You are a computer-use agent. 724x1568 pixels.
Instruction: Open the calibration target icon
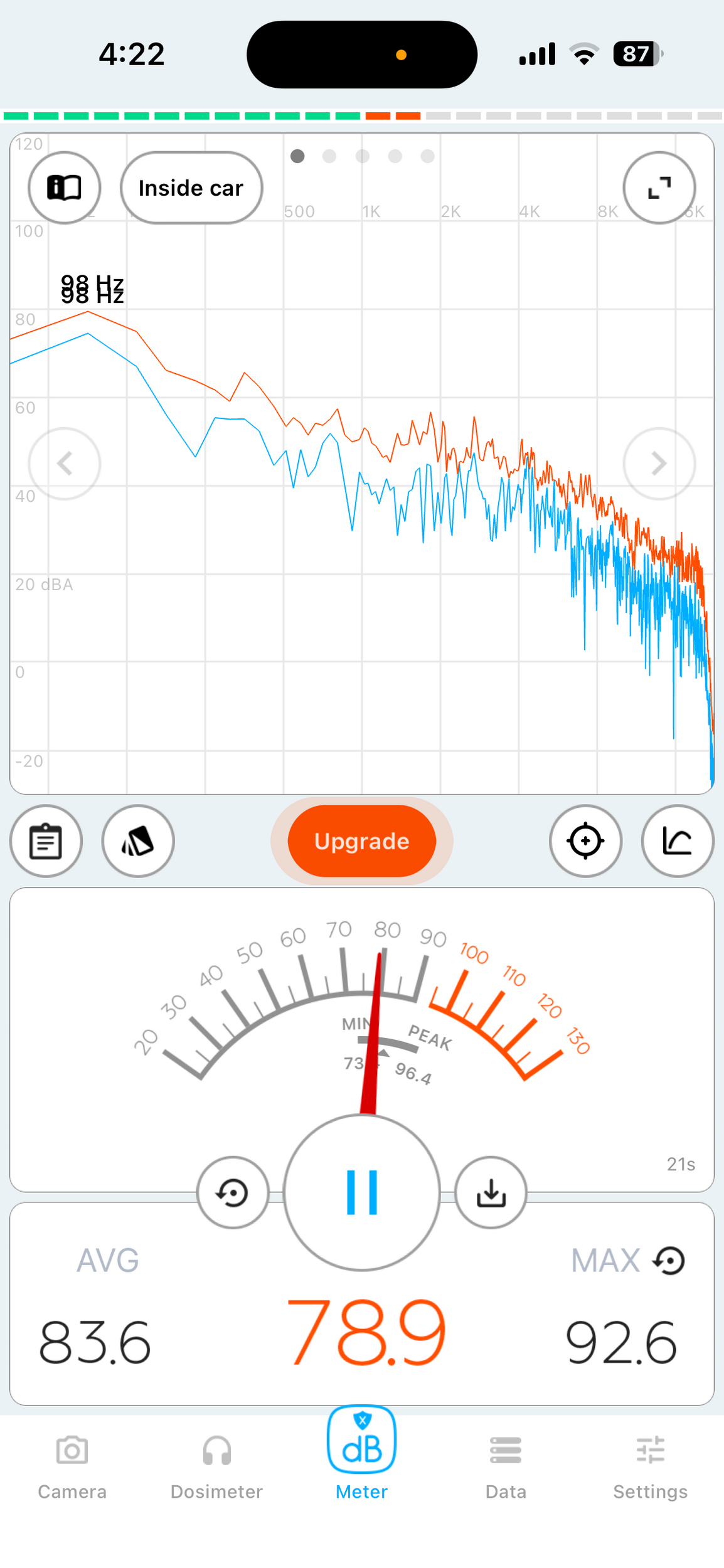(585, 841)
